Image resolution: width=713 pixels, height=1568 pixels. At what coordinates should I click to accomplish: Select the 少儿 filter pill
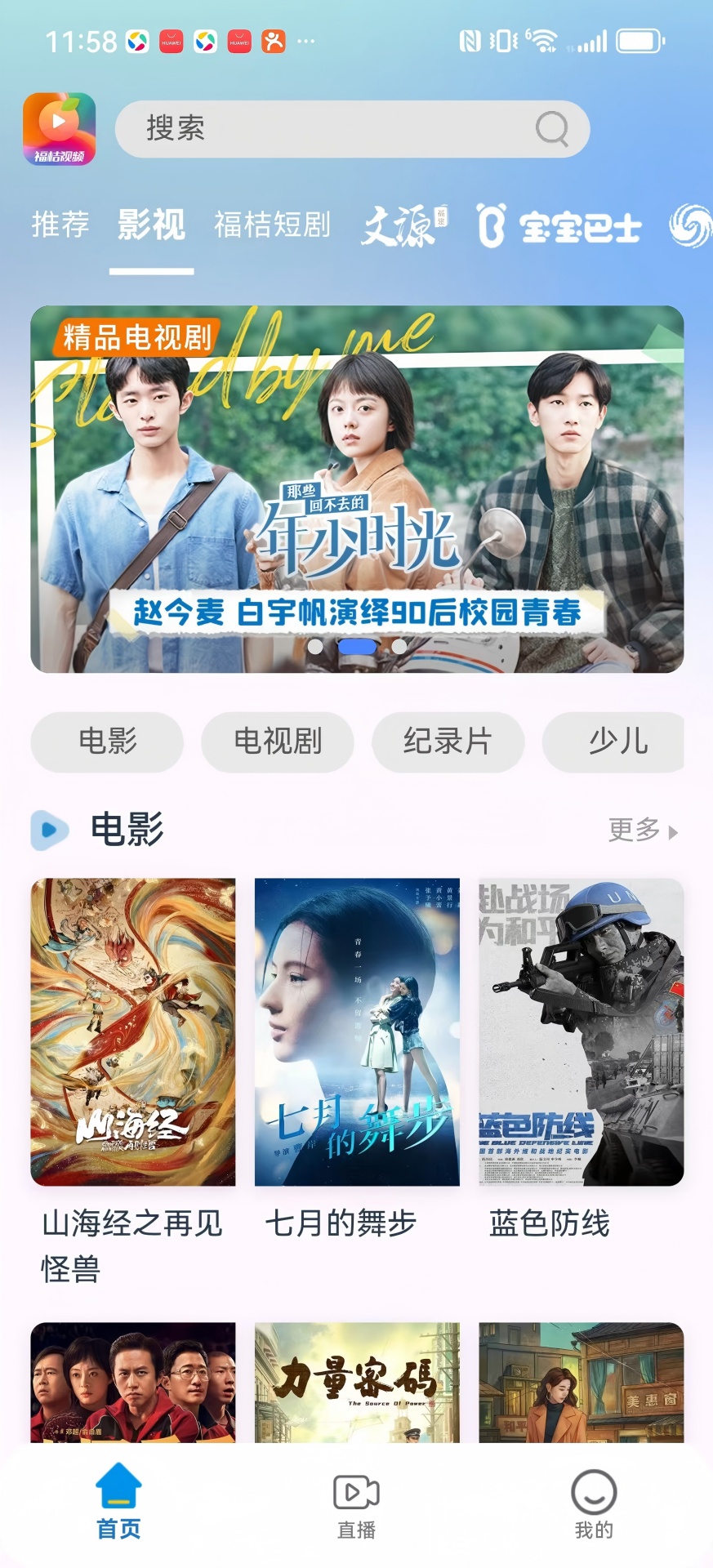point(615,742)
